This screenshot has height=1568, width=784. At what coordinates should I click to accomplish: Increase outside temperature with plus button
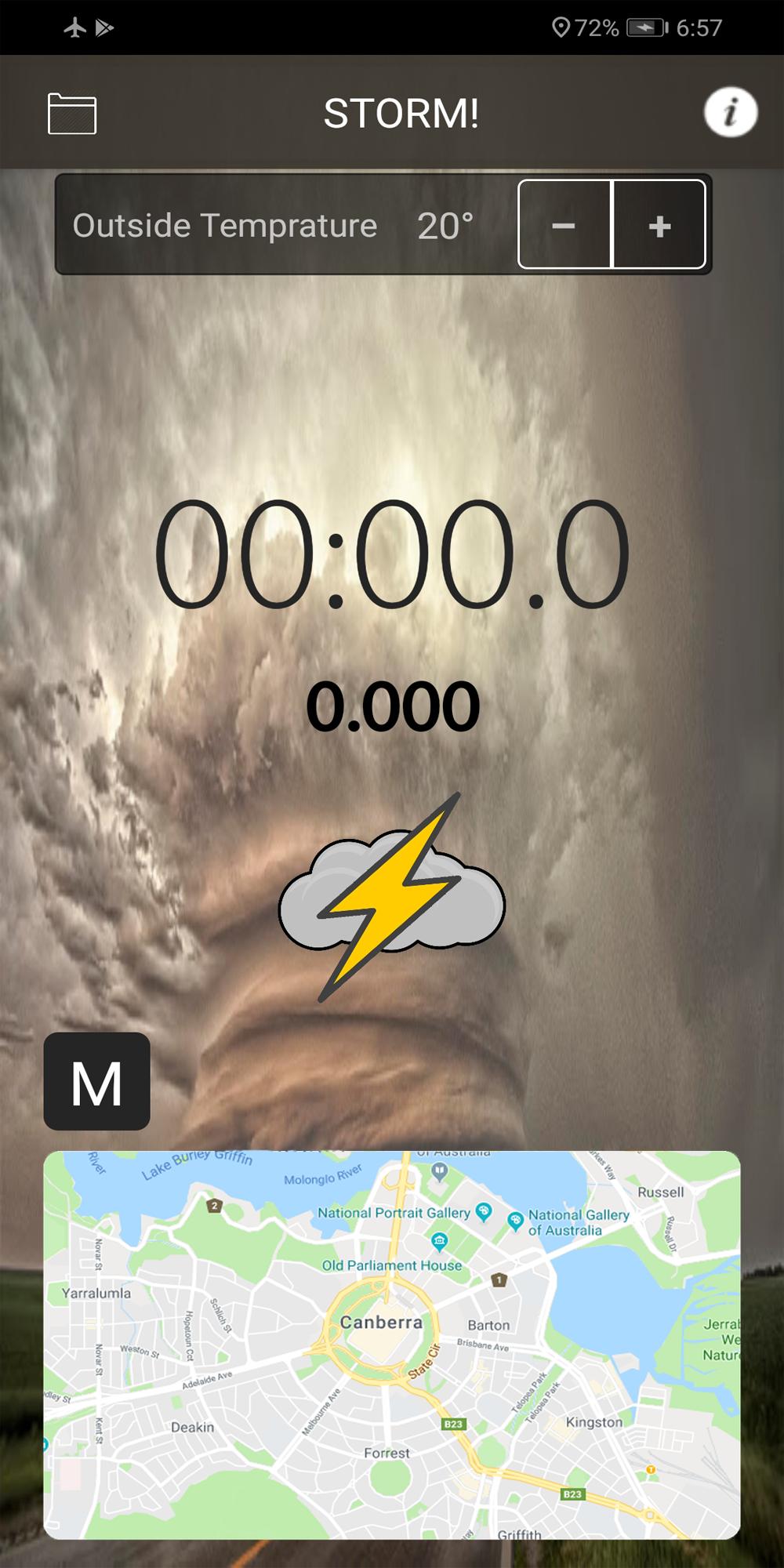(x=659, y=225)
